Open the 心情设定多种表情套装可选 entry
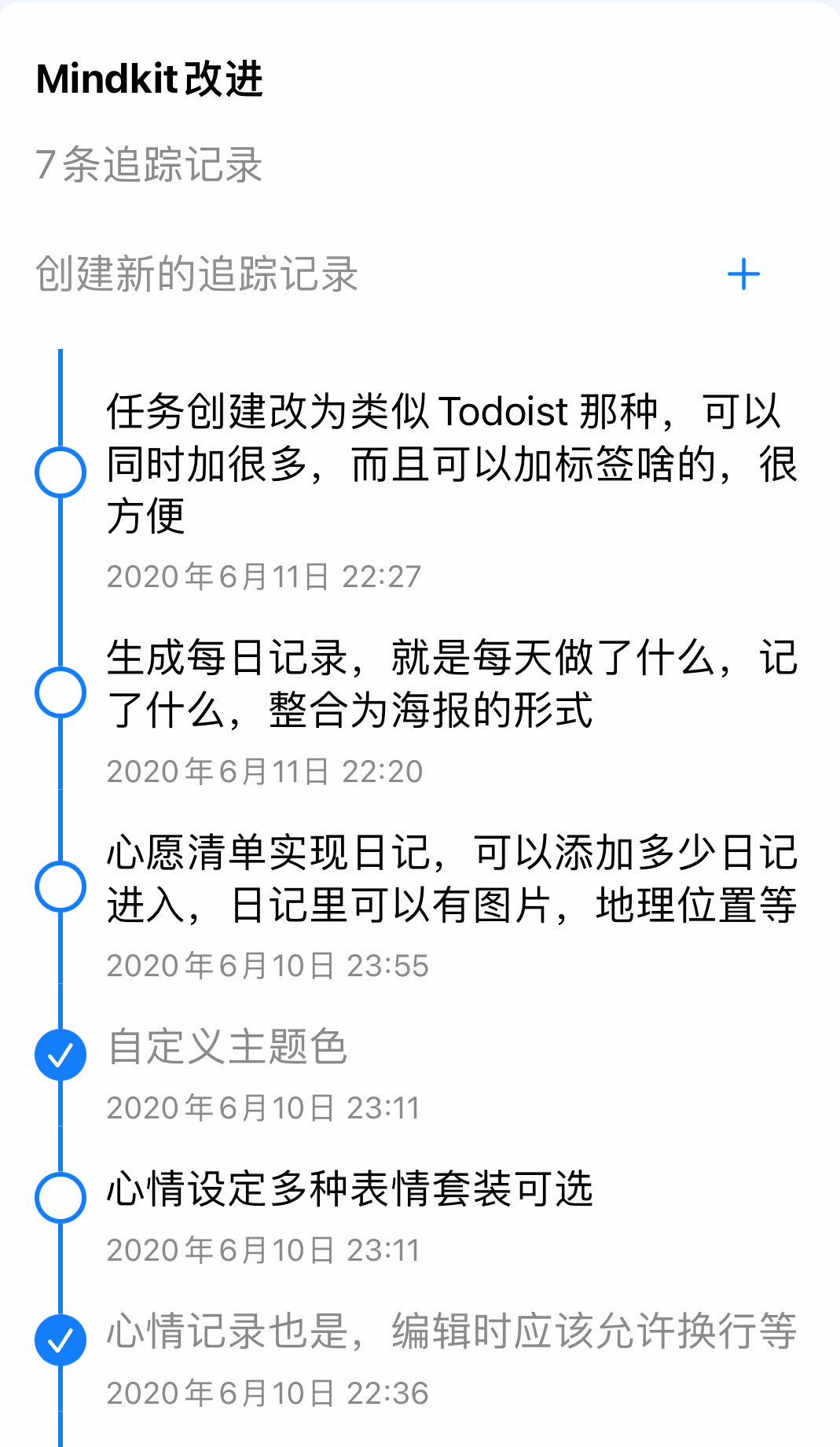Viewport: 840px width, 1447px height. (350, 1188)
